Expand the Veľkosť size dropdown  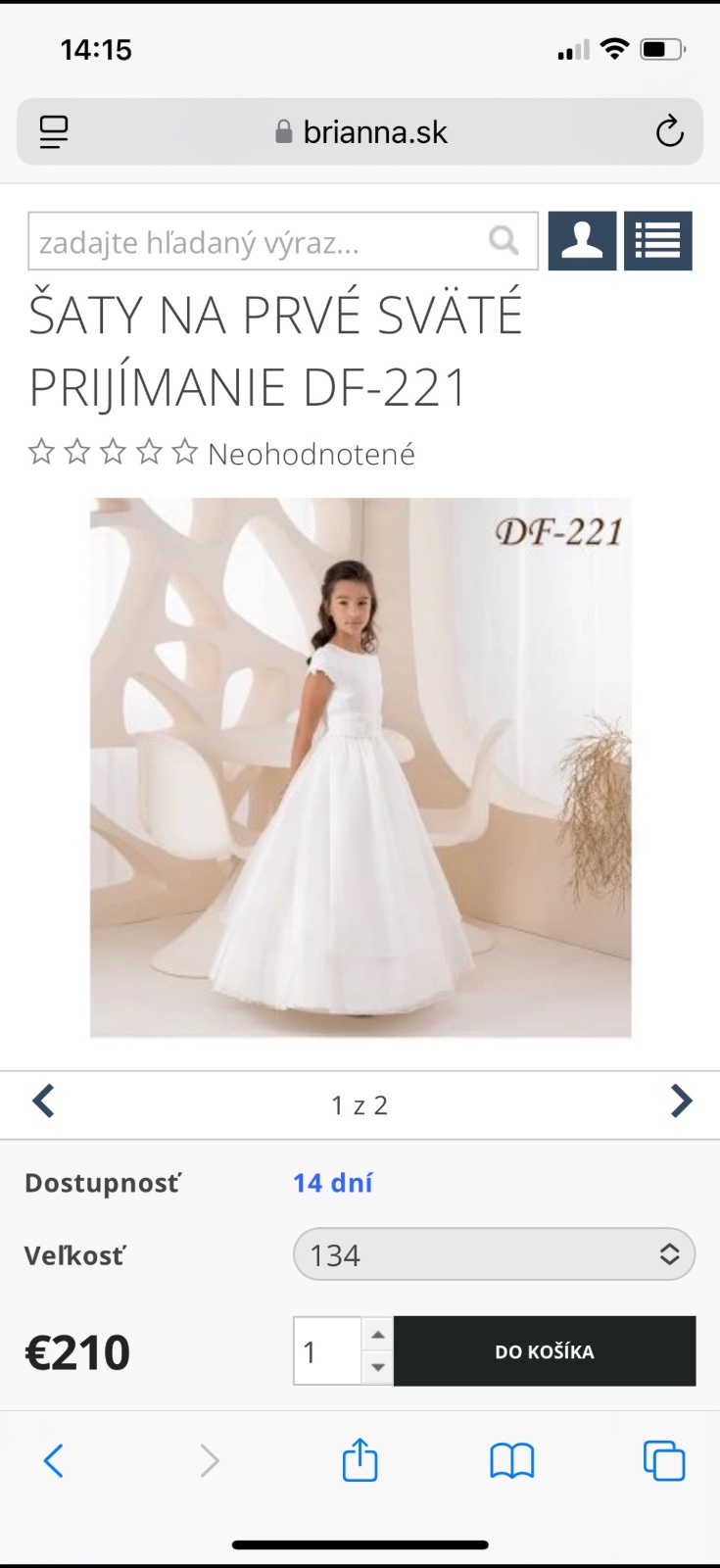(x=494, y=1254)
